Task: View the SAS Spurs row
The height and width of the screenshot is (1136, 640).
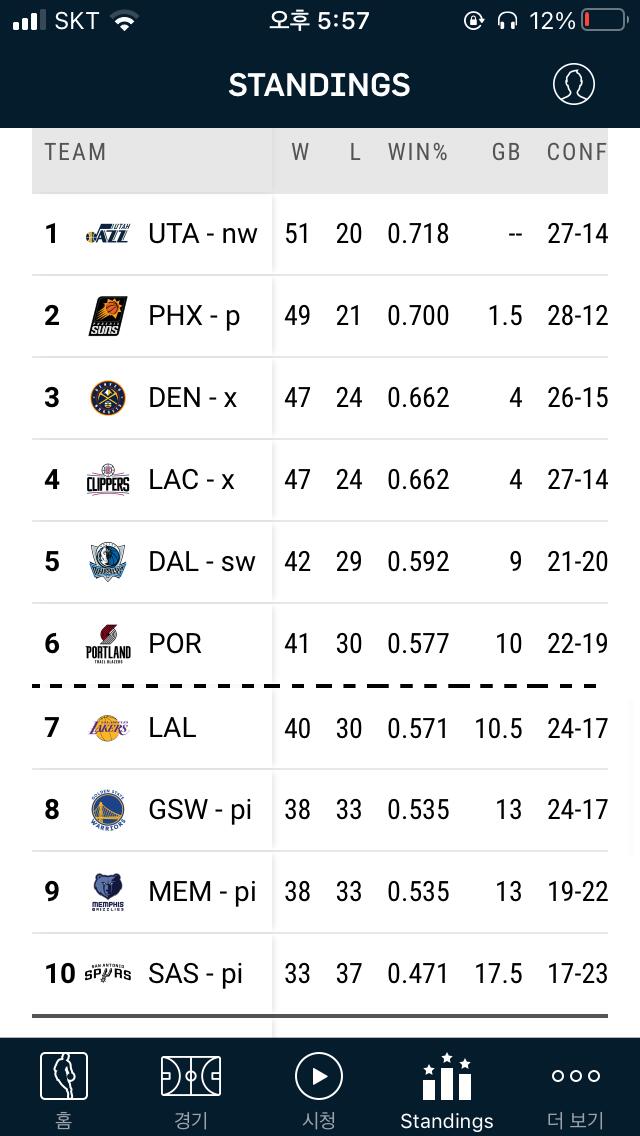Action: [320, 974]
